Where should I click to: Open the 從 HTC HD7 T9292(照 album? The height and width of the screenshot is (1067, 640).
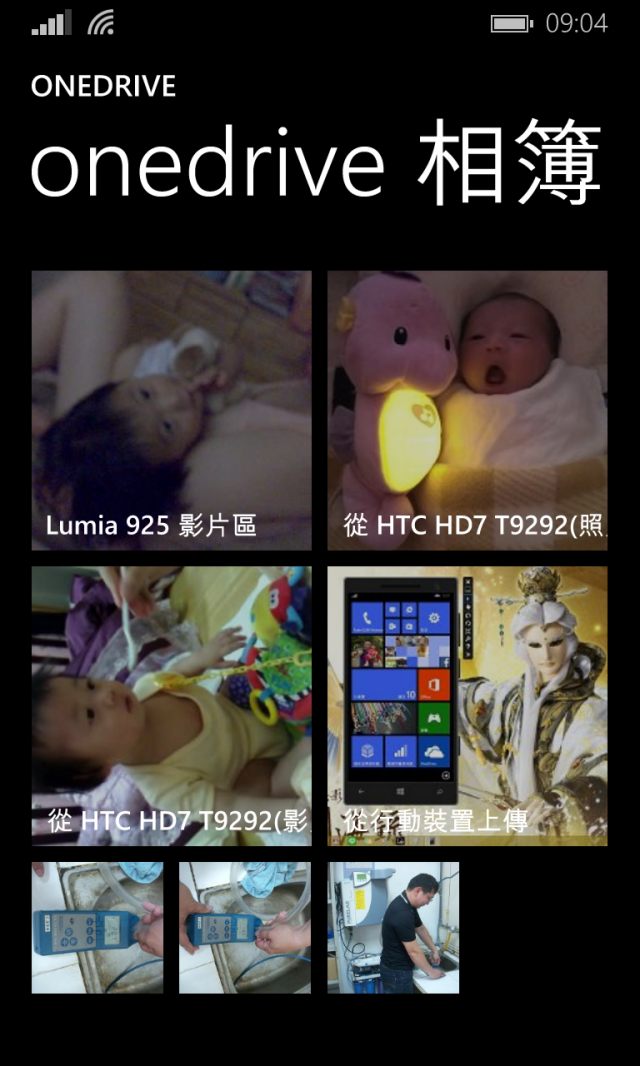pos(467,410)
